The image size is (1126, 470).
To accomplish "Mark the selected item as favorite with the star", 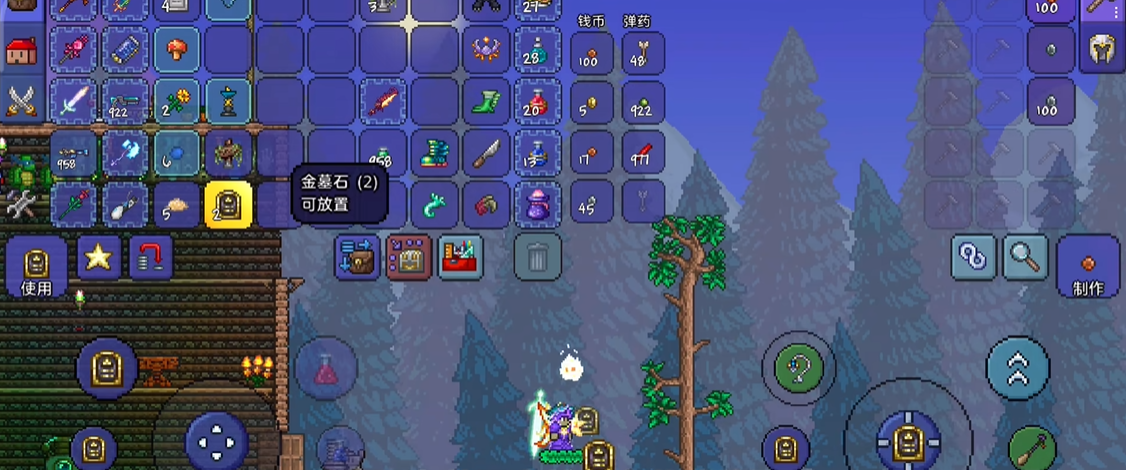I will pyautogui.click(x=98, y=258).
